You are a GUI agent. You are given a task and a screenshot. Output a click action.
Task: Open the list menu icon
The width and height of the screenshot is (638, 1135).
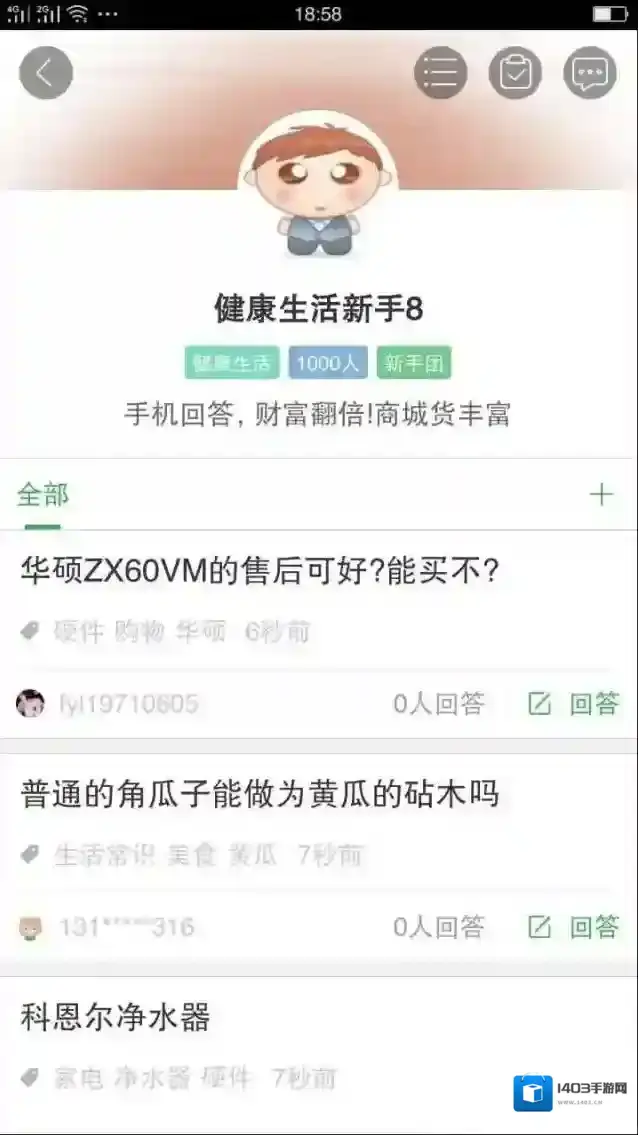click(440, 73)
